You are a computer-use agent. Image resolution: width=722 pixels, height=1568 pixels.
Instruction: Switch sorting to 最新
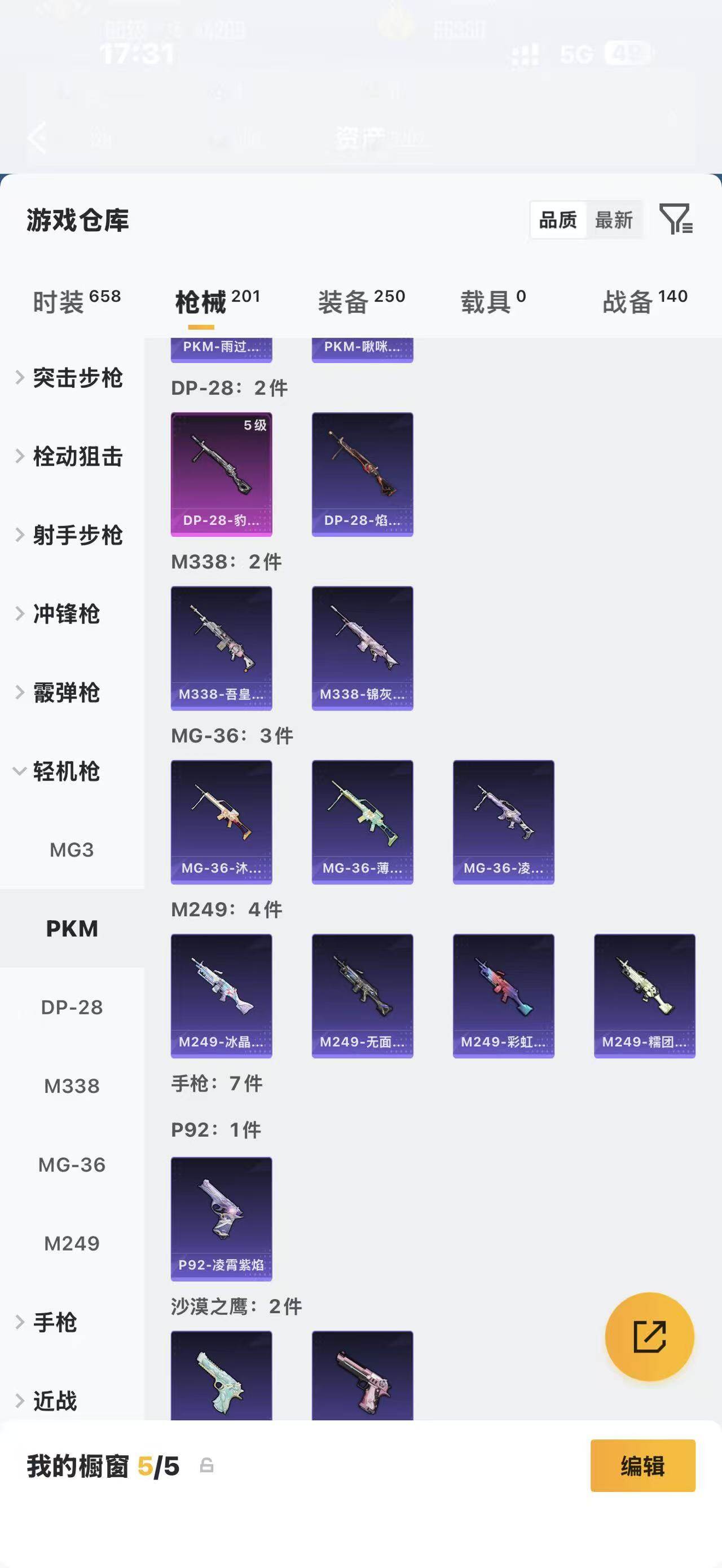coord(614,220)
